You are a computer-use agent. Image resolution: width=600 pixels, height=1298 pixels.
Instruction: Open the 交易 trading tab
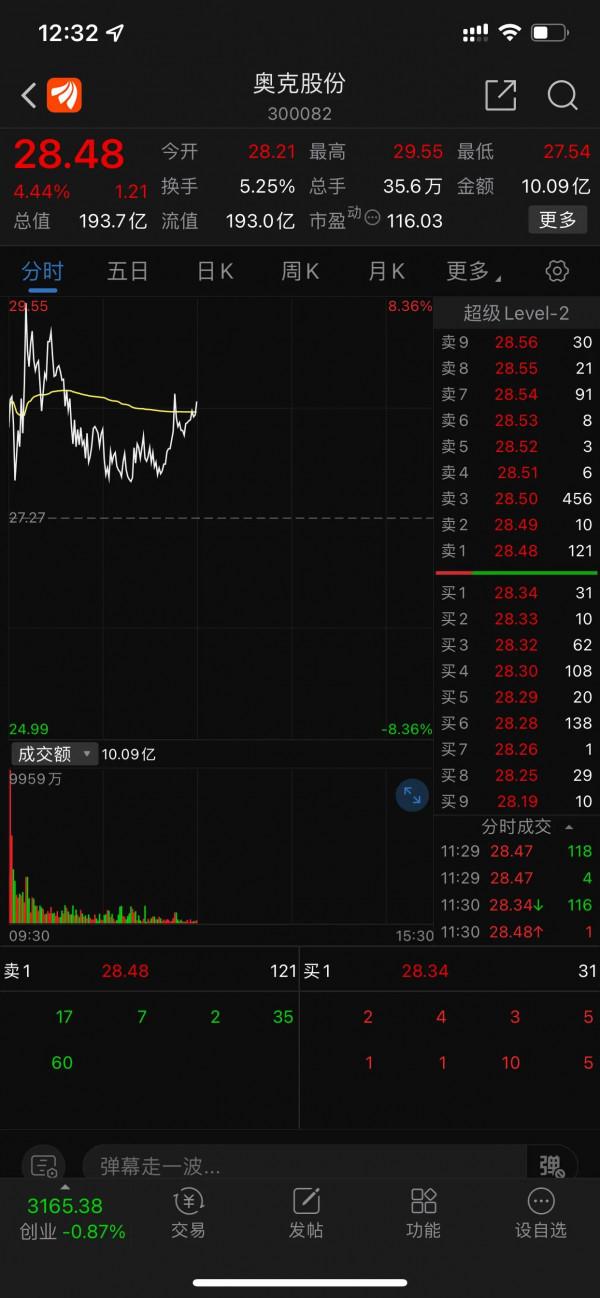(x=188, y=1213)
